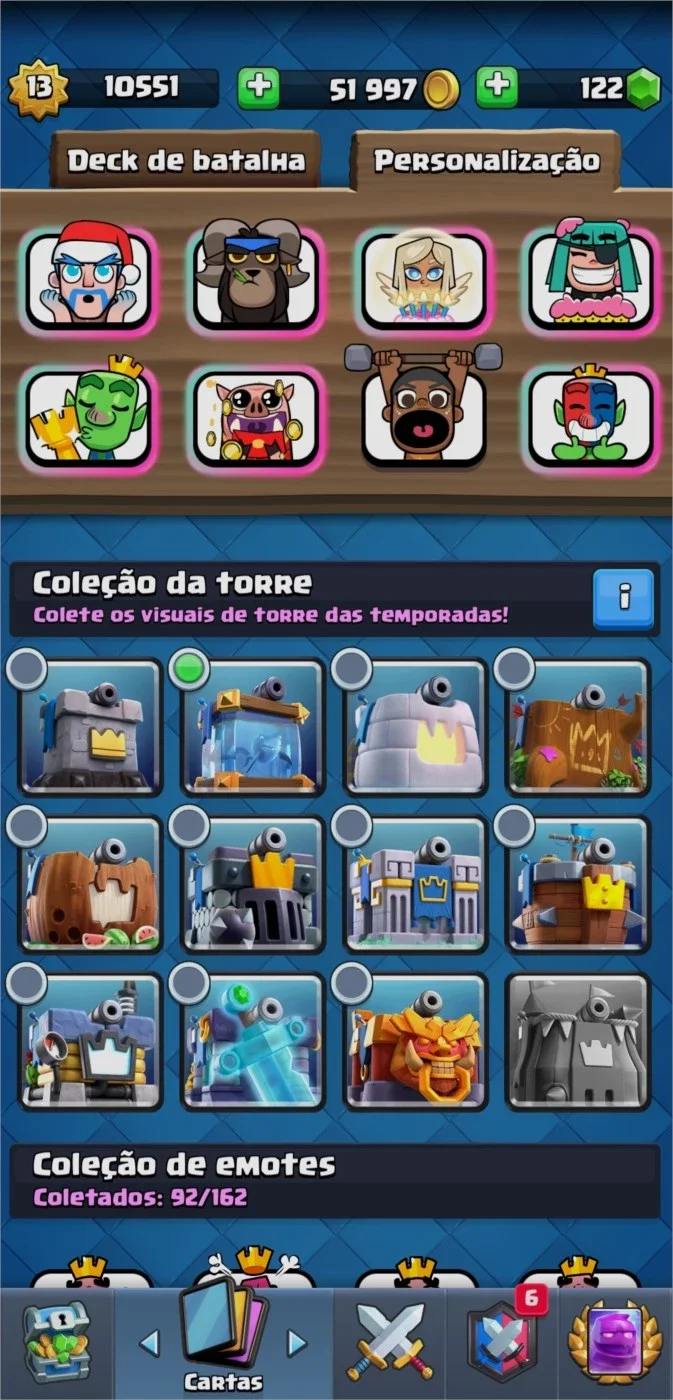Go to the battle crossed swords tab
The image size is (673, 1400).
point(389,1343)
